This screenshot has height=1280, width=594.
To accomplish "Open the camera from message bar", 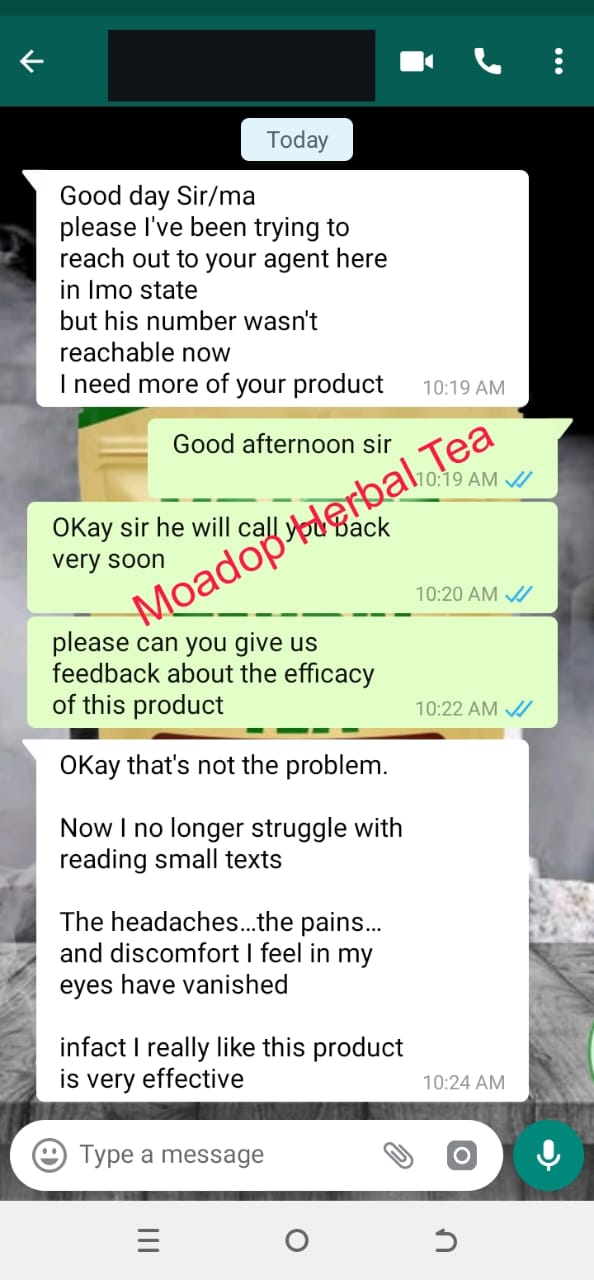I will pos(461,1155).
